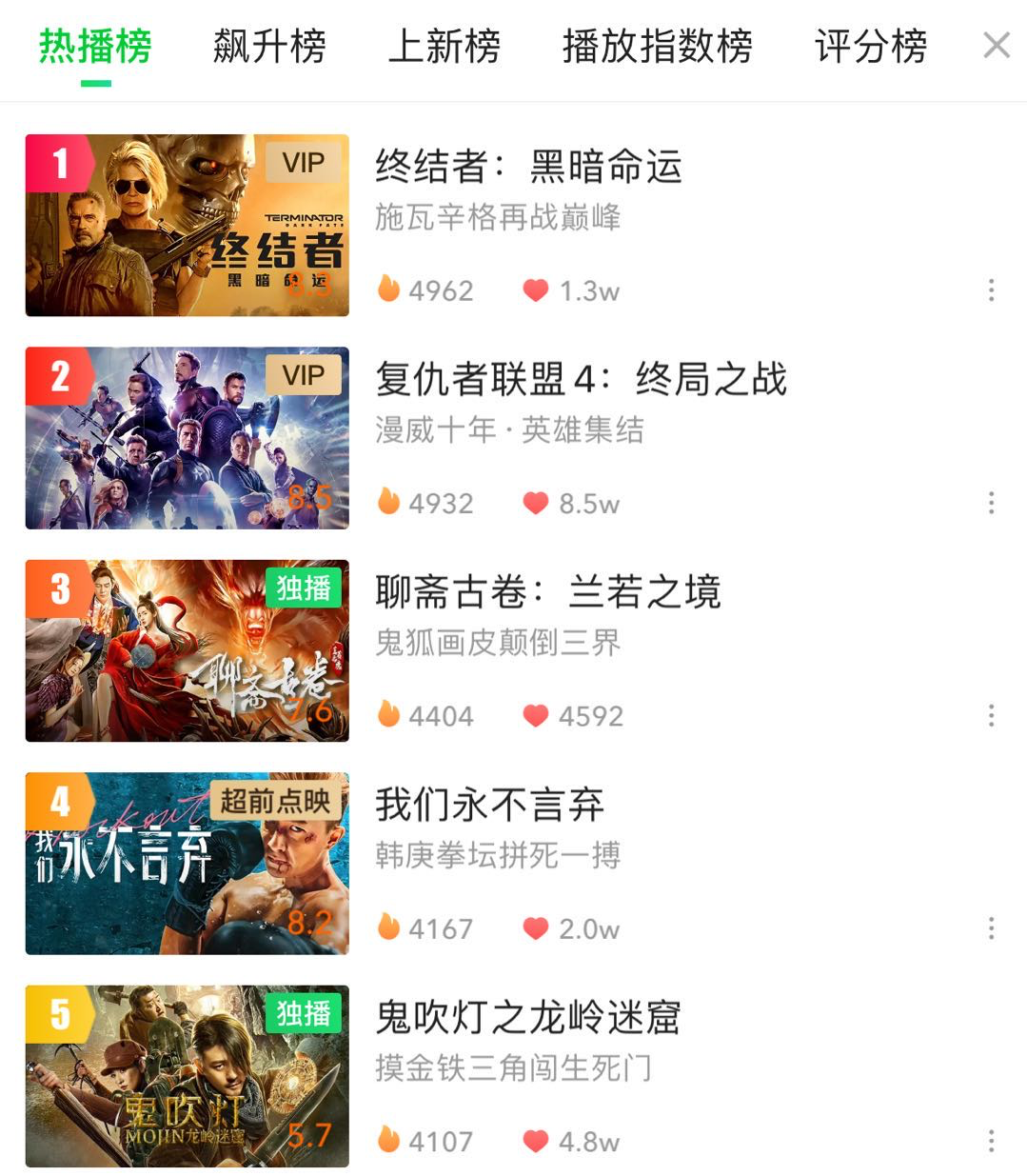Open more options for 复仇者联盟4：终局之战
This screenshot has height=1176, width=1027.
click(x=991, y=503)
